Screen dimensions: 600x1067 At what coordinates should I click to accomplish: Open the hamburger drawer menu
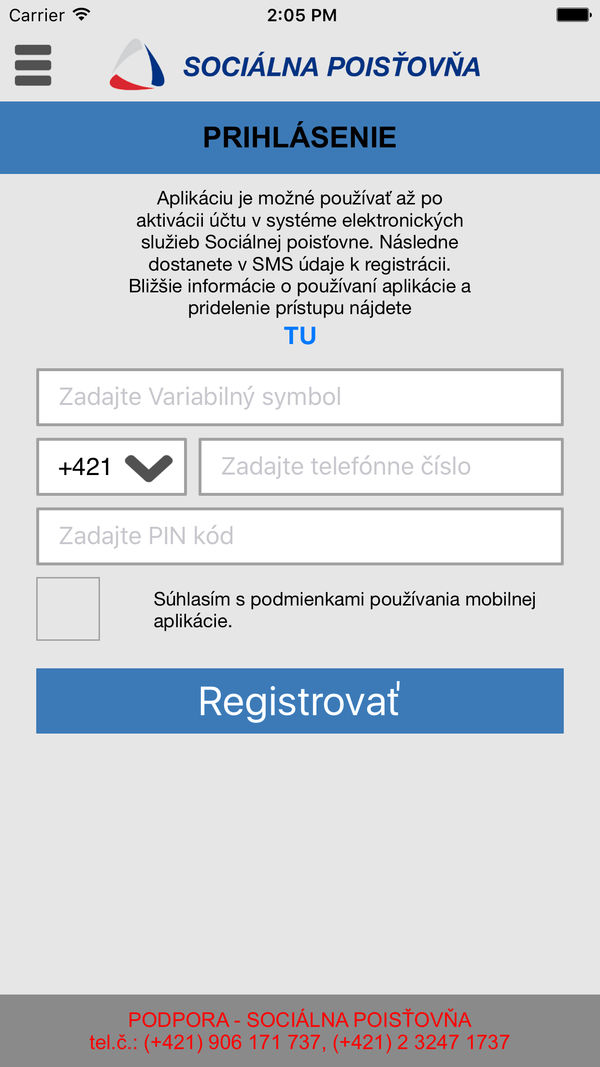click(33, 65)
